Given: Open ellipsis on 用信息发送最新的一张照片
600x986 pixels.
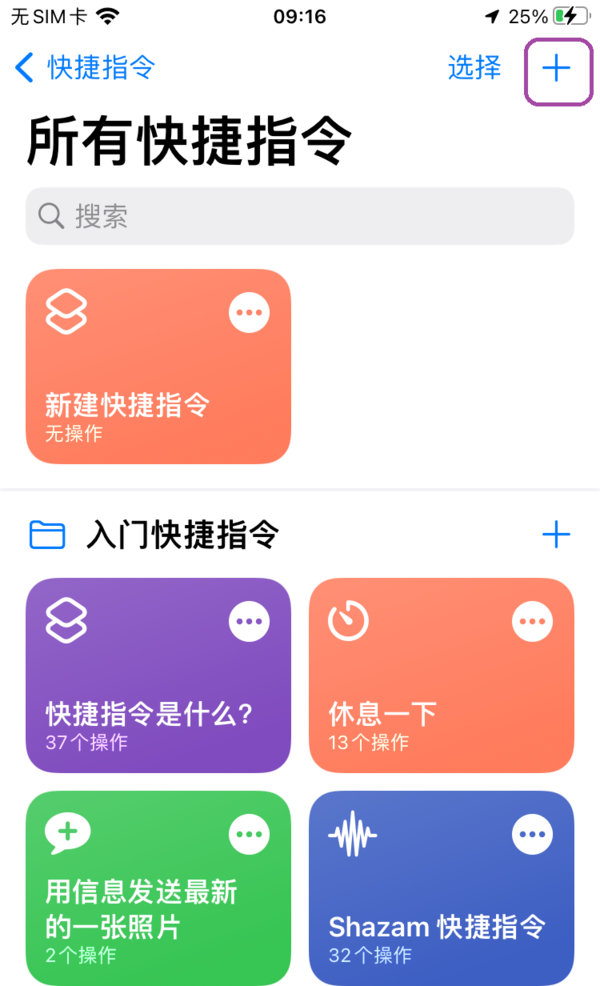Looking at the screenshot, I should click(x=249, y=833).
